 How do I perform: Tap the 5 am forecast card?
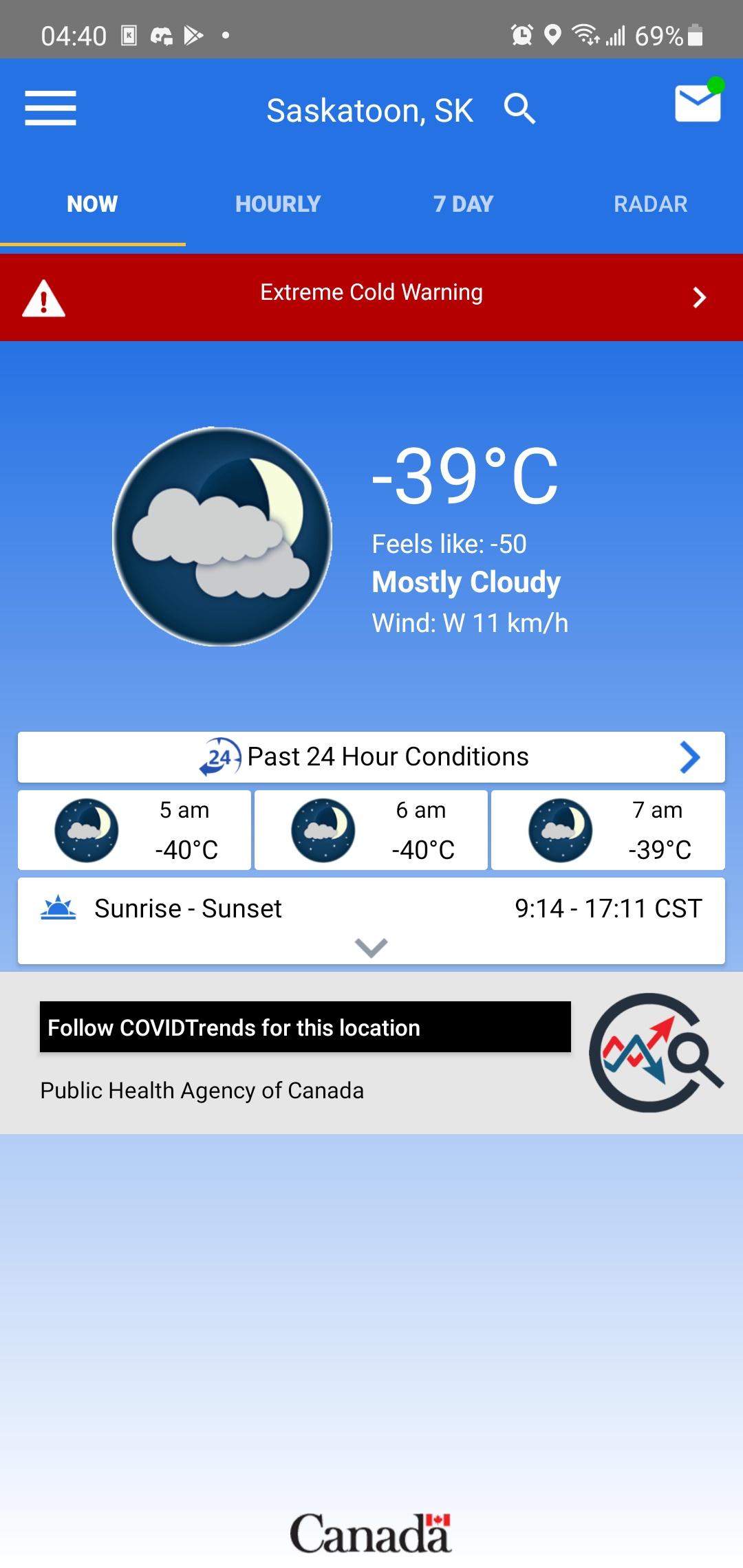coord(135,830)
